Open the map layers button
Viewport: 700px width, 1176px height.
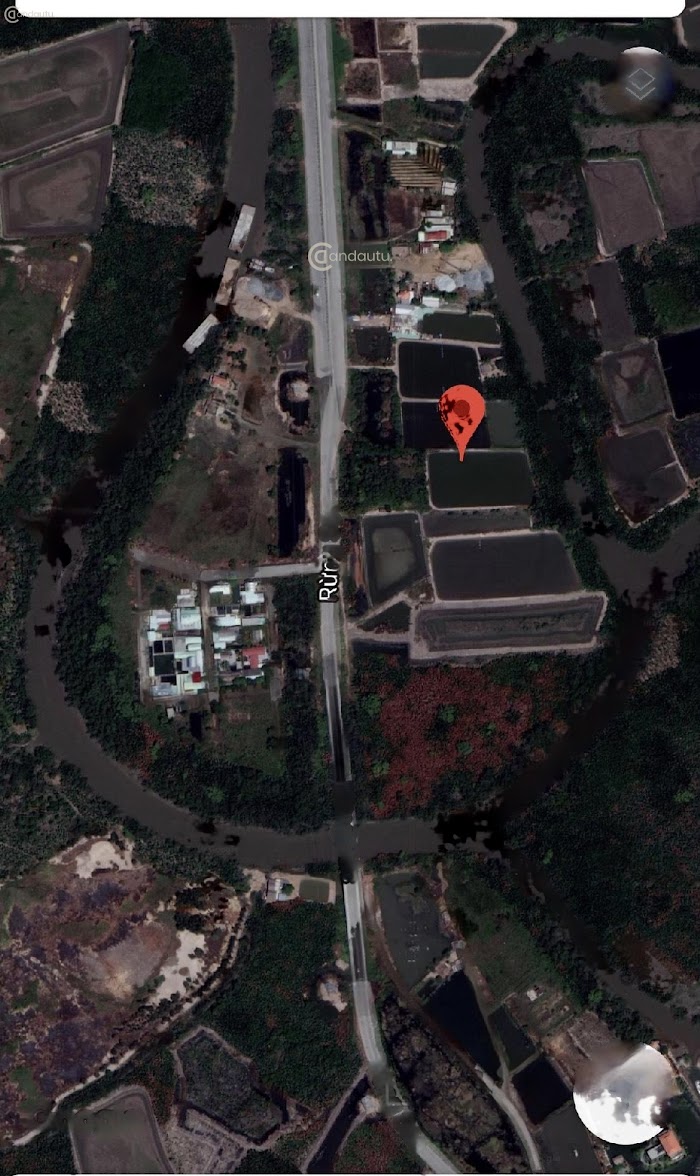tap(641, 84)
